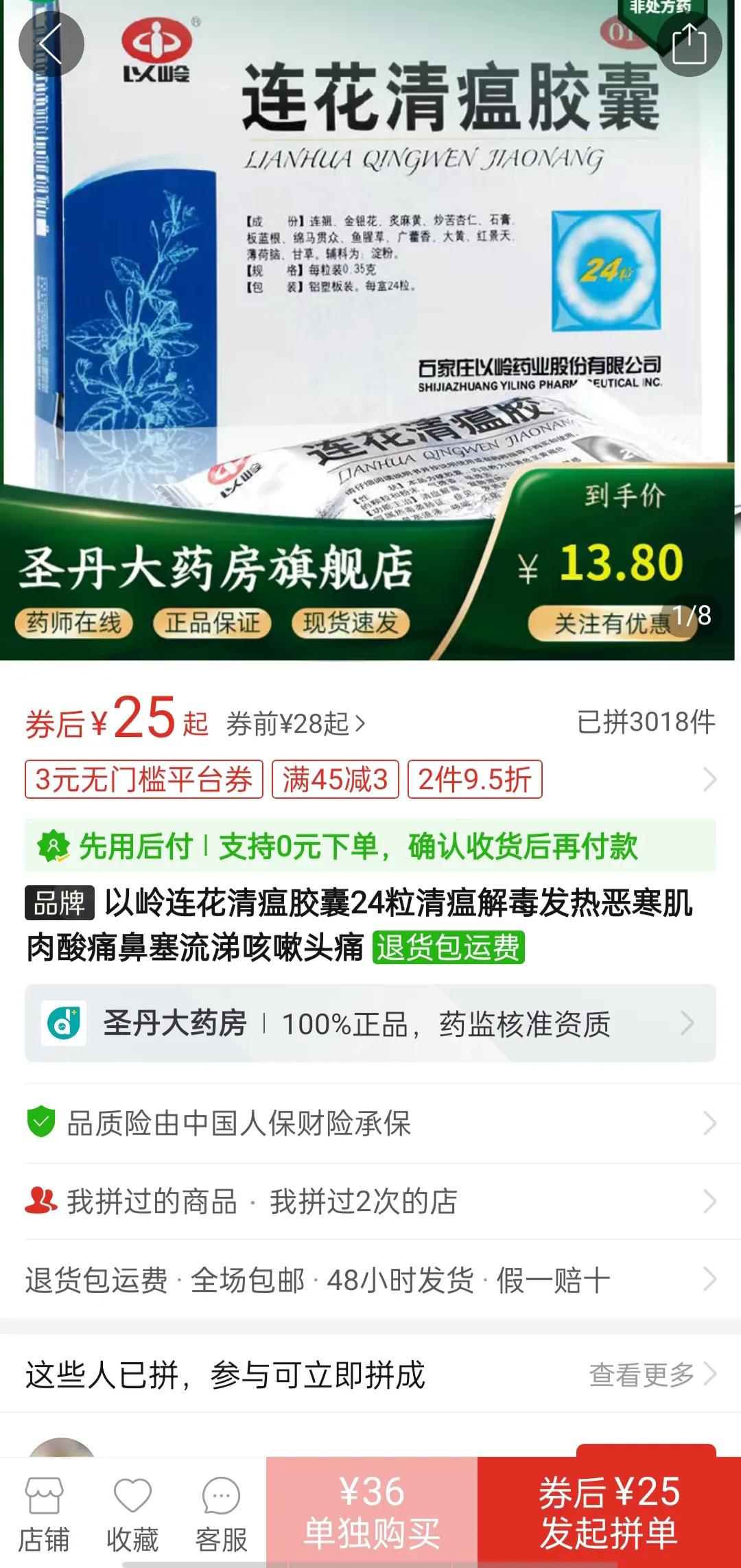The height and width of the screenshot is (1568, 741).
Task: Expand the coupon list row chevron
Action: 709,781
